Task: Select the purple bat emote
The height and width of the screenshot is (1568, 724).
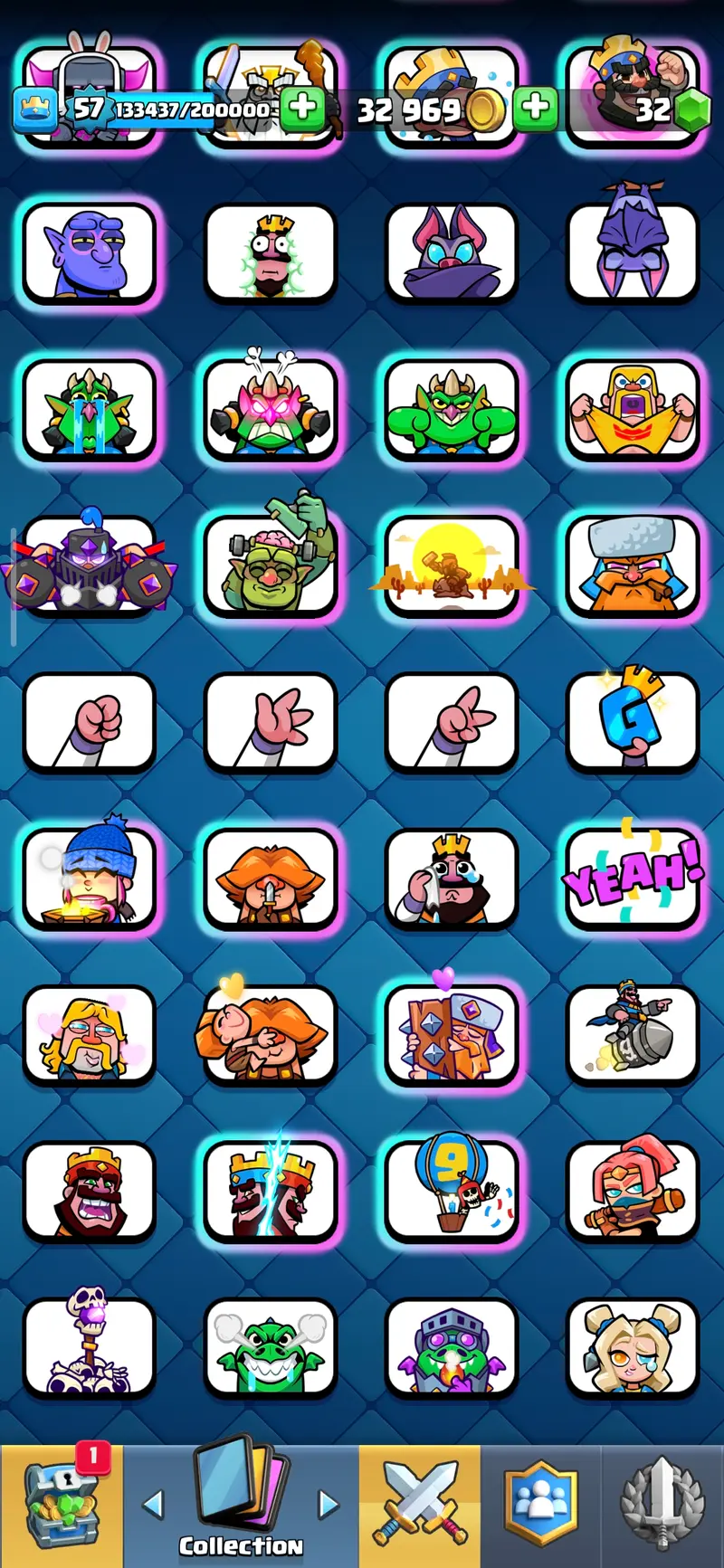Action: point(451,252)
